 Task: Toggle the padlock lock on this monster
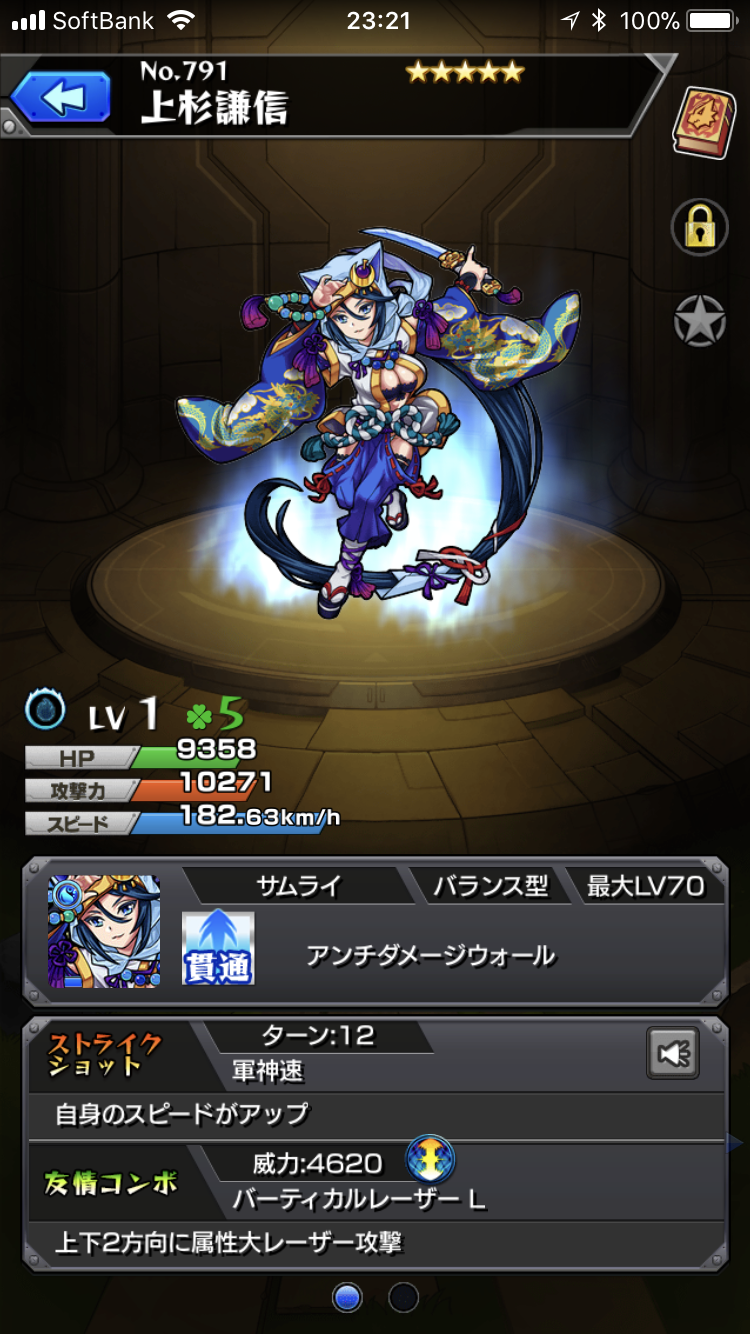click(x=699, y=227)
